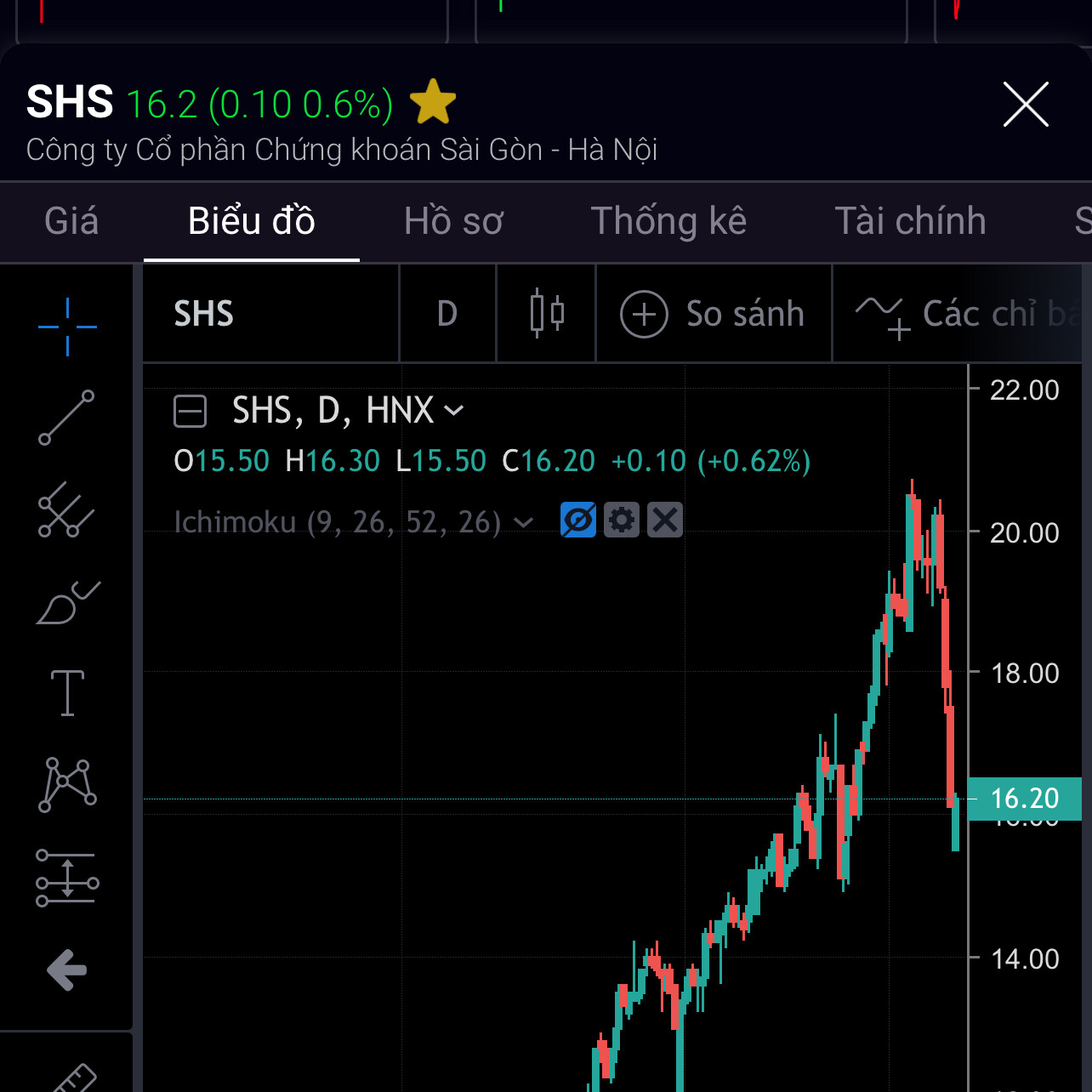Open Ichimoku indicator settings gear
The image size is (1092, 1092).
(x=622, y=520)
